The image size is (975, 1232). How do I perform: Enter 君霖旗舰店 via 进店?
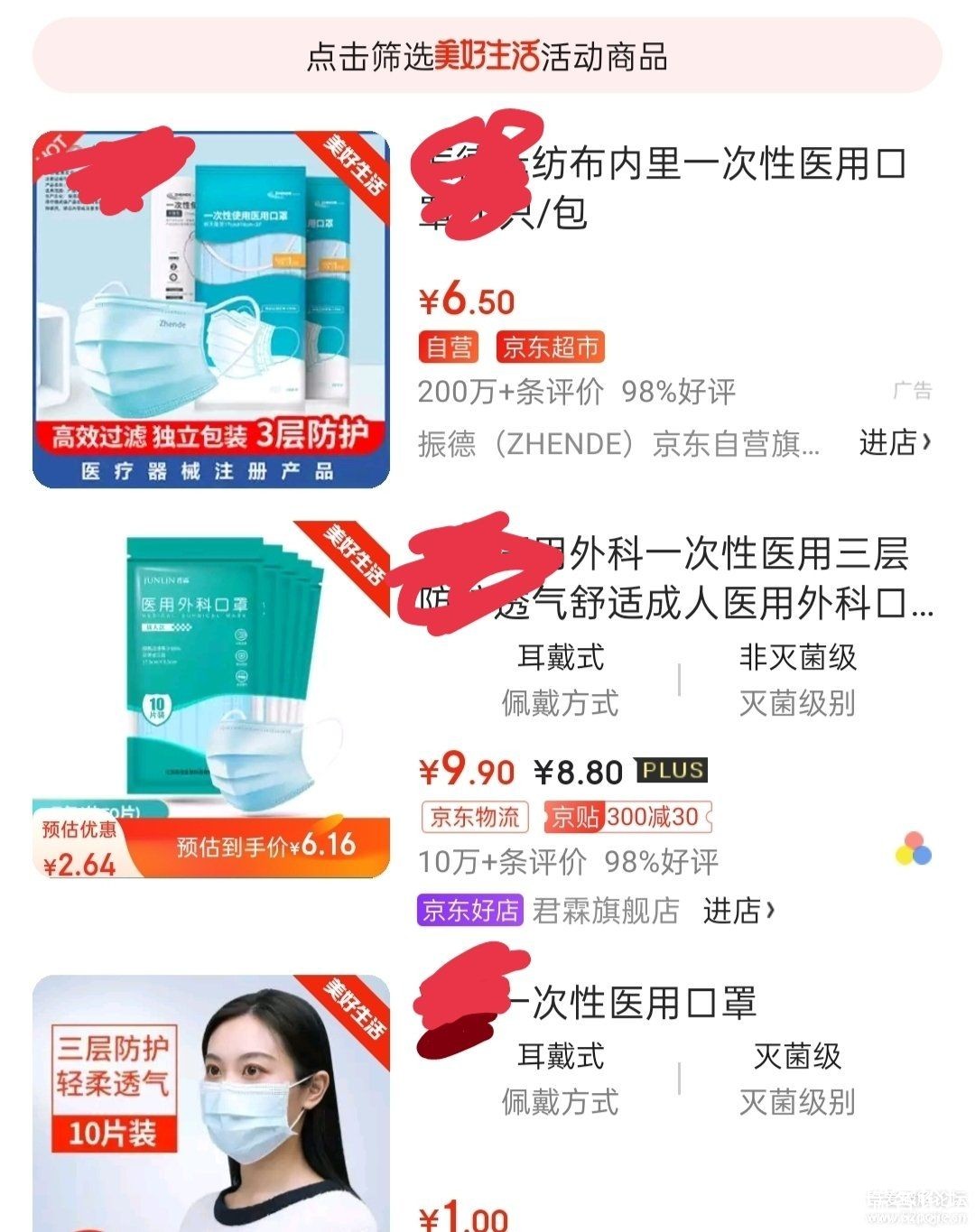pyautogui.click(x=738, y=911)
